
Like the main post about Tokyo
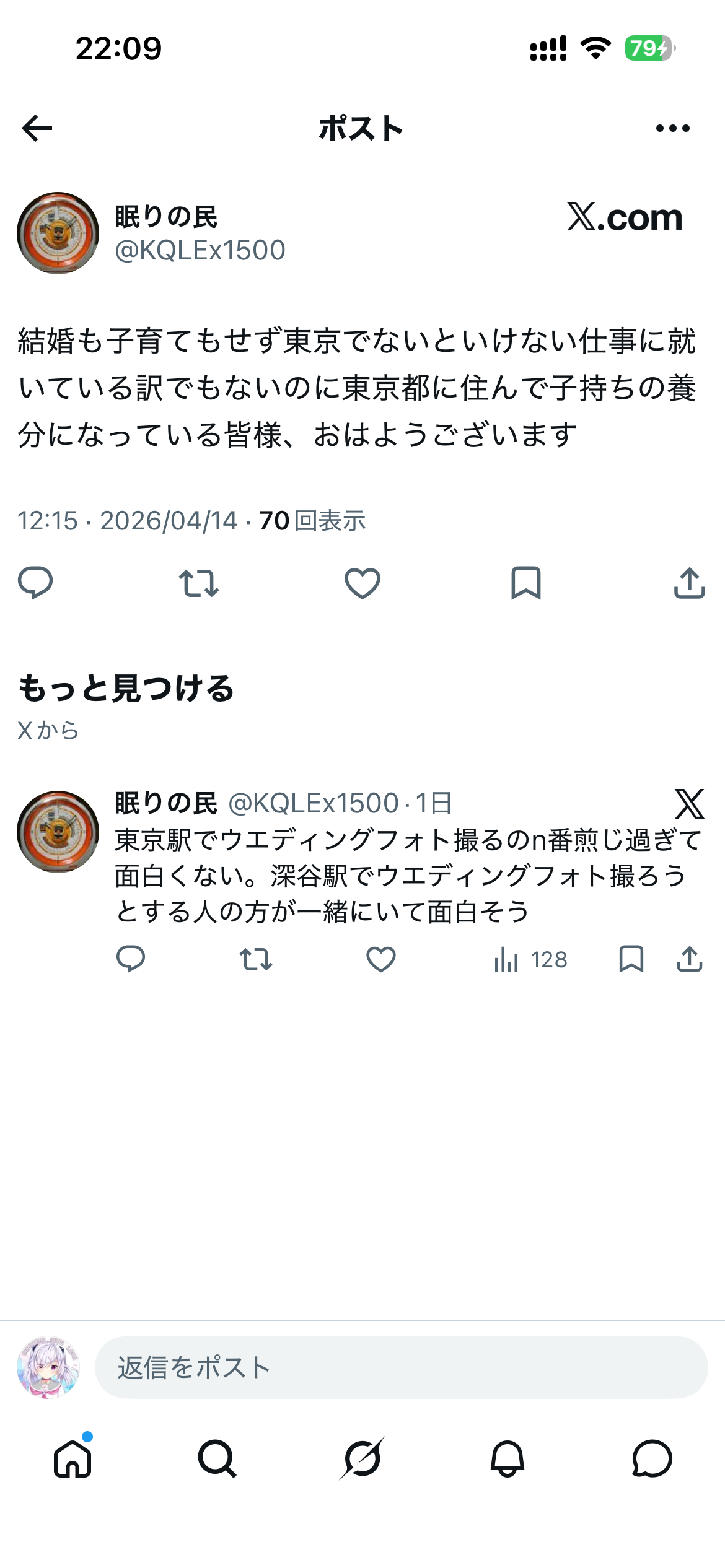click(362, 583)
